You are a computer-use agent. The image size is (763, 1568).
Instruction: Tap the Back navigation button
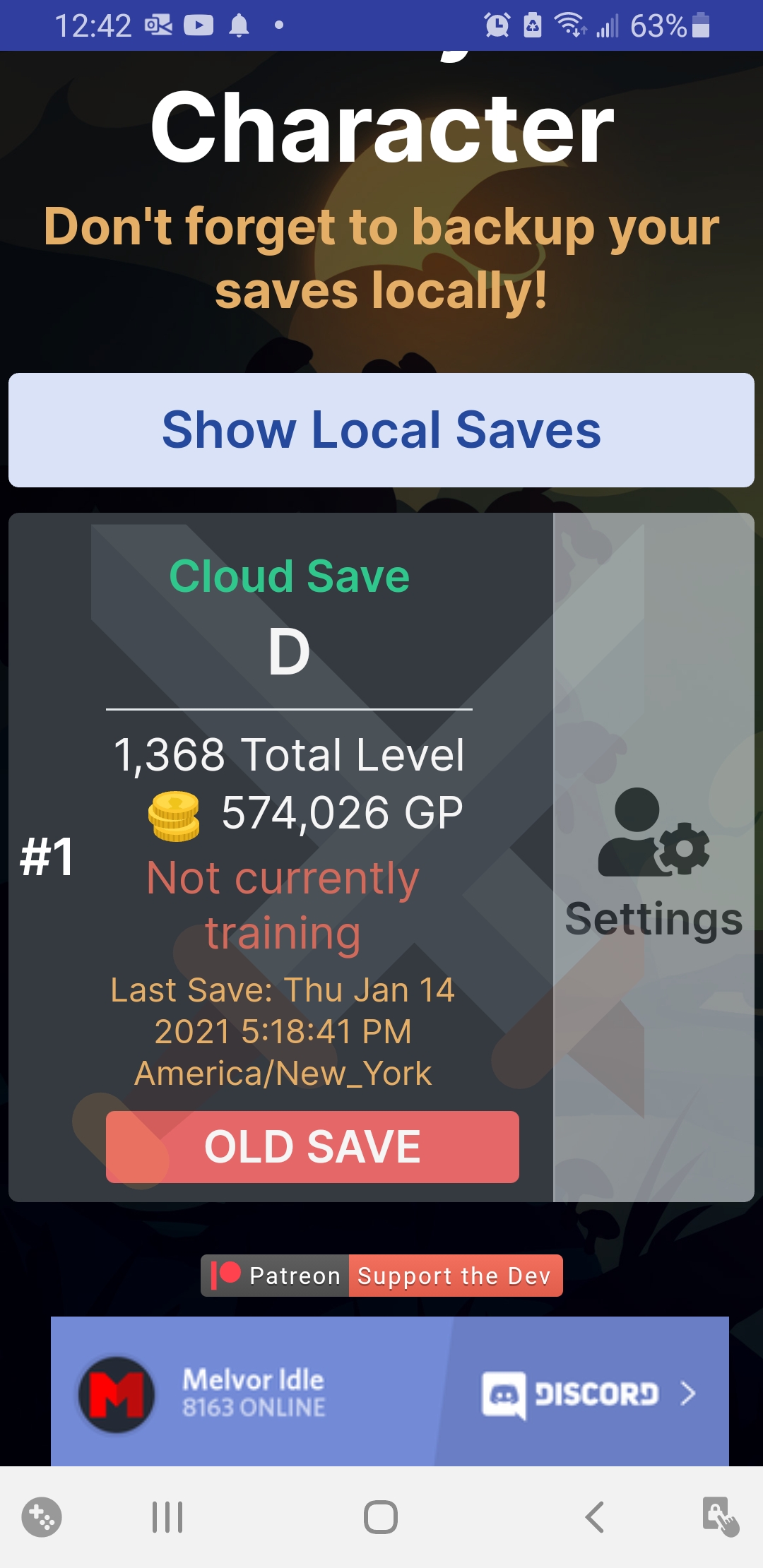(x=593, y=1514)
